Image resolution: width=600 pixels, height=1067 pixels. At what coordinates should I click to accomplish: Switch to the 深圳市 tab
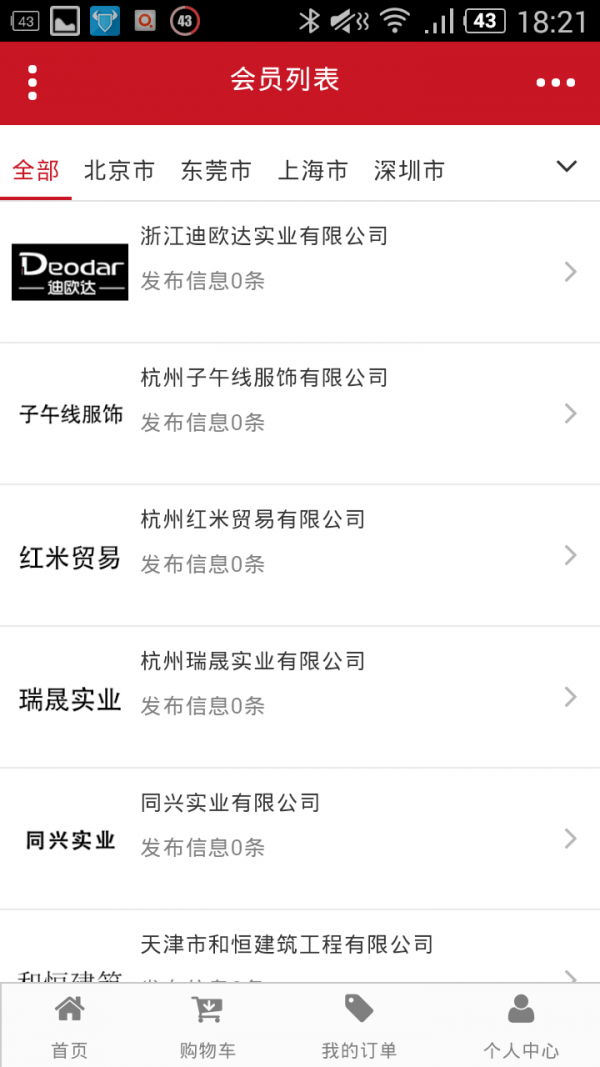(408, 170)
